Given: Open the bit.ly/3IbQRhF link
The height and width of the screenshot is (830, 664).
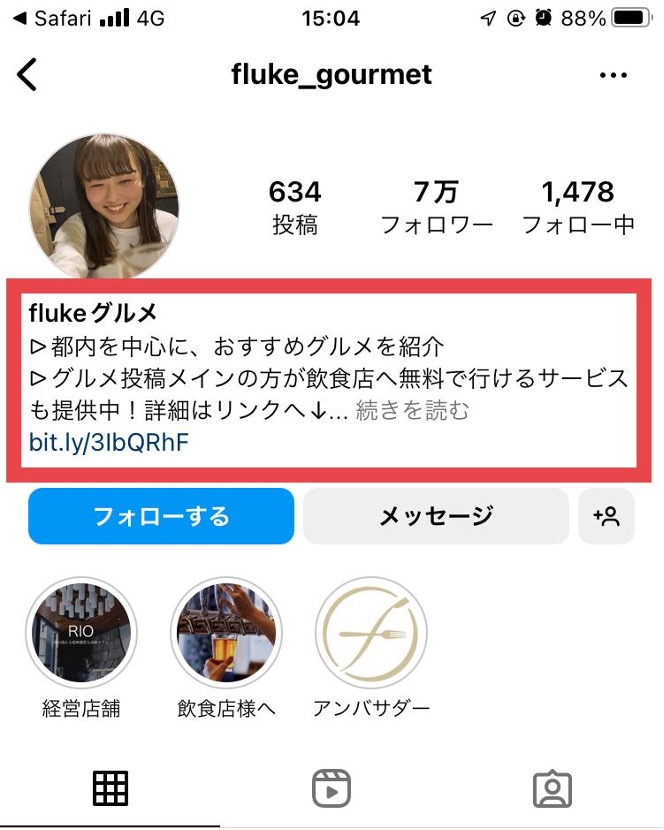Looking at the screenshot, I should 110,441.
